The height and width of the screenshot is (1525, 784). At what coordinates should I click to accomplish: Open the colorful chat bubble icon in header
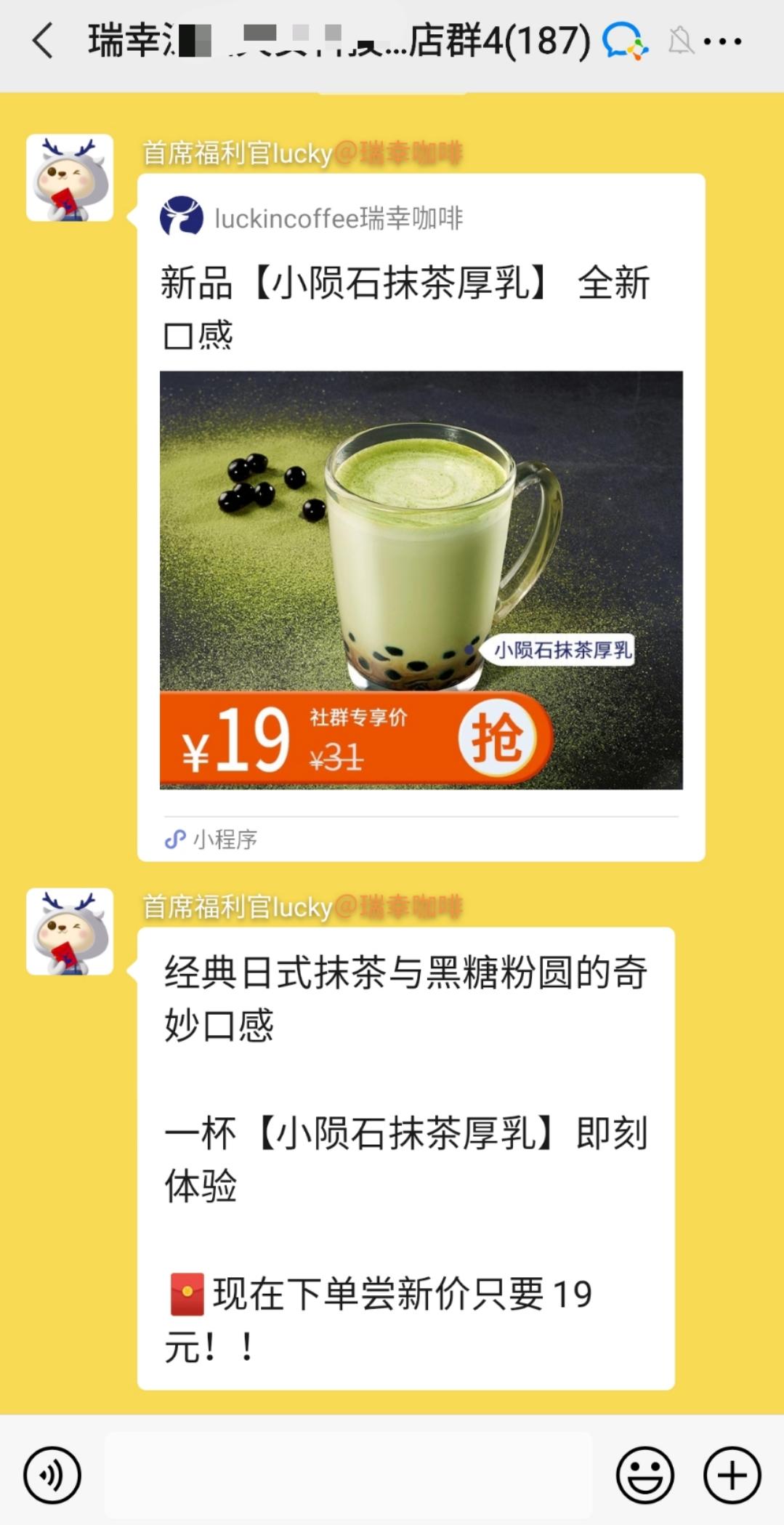pos(623,41)
